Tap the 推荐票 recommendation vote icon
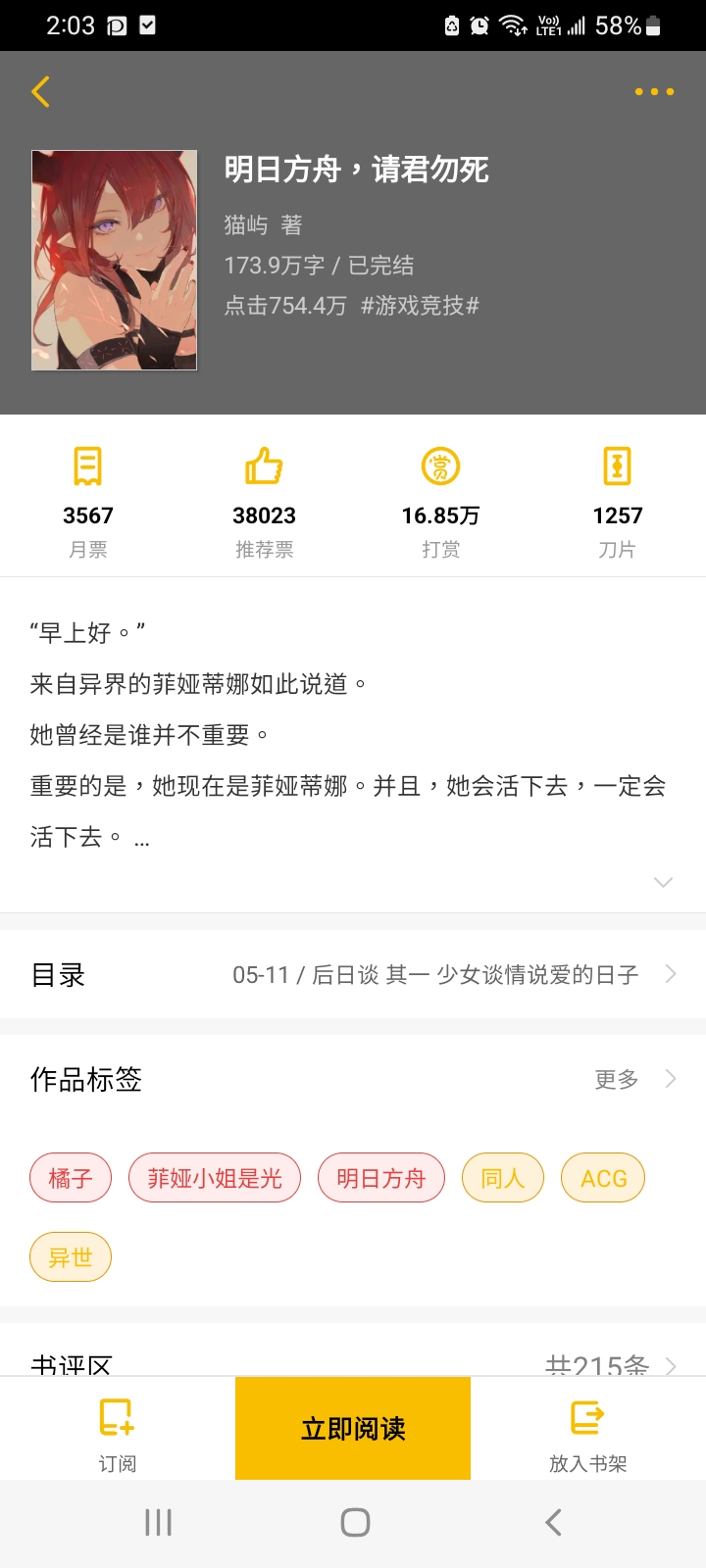The height and width of the screenshot is (1568, 706). (x=264, y=466)
